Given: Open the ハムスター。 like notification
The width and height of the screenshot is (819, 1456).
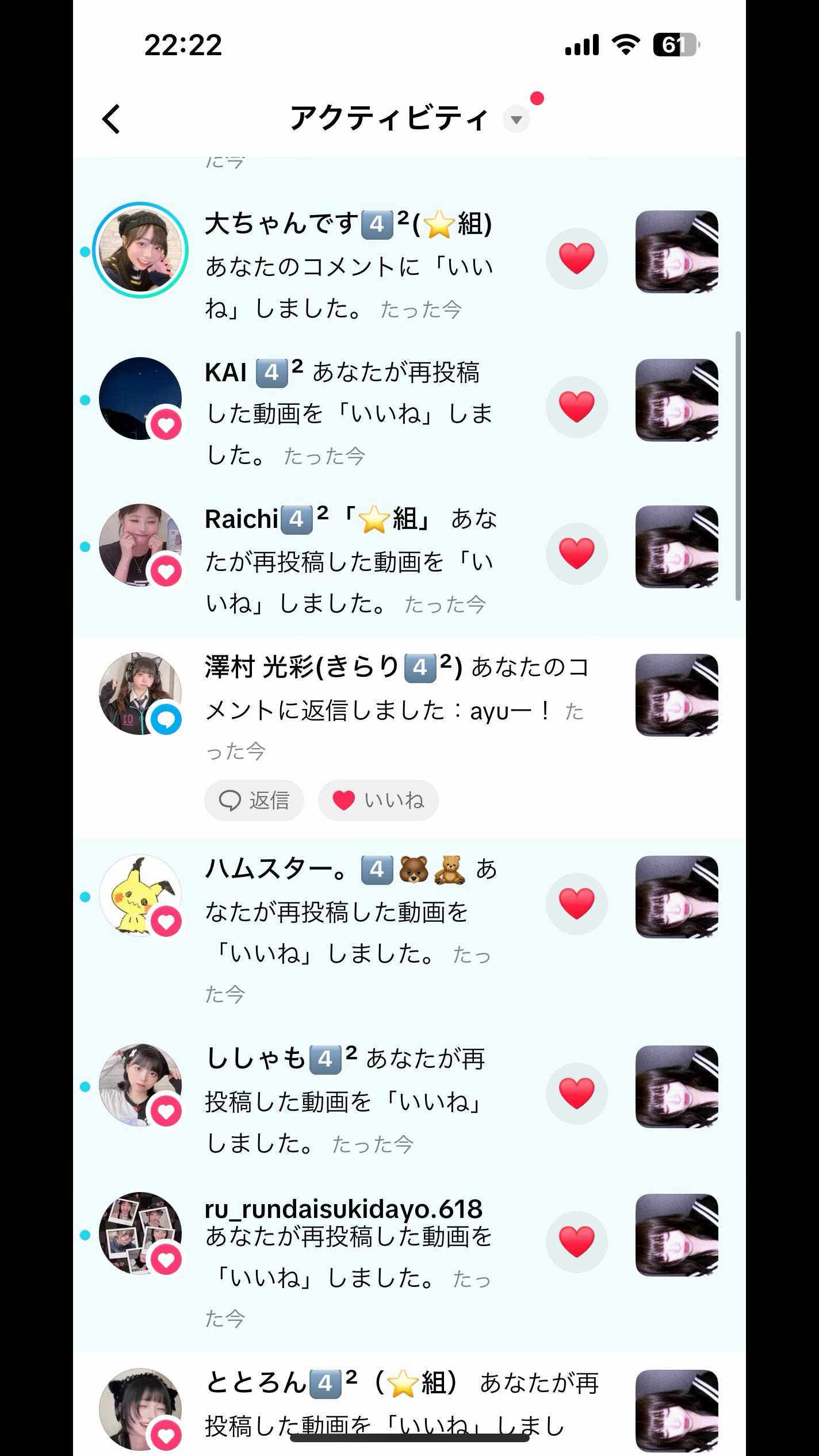Looking at the screenshot, I should [x=349, y=931].
